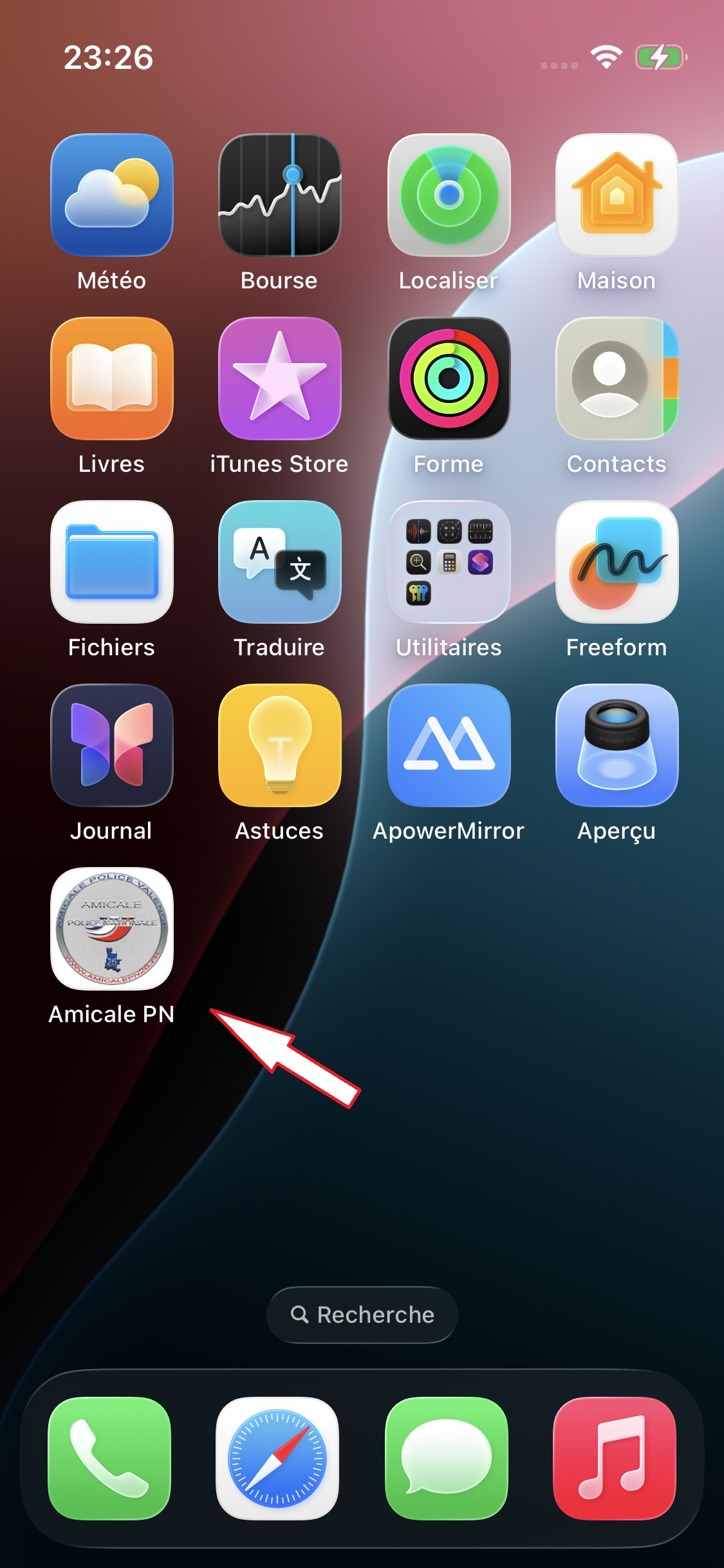The height and width of the screenshot is (1568, 724).
Task: Launch ApowerMirror
Action: 449,745
